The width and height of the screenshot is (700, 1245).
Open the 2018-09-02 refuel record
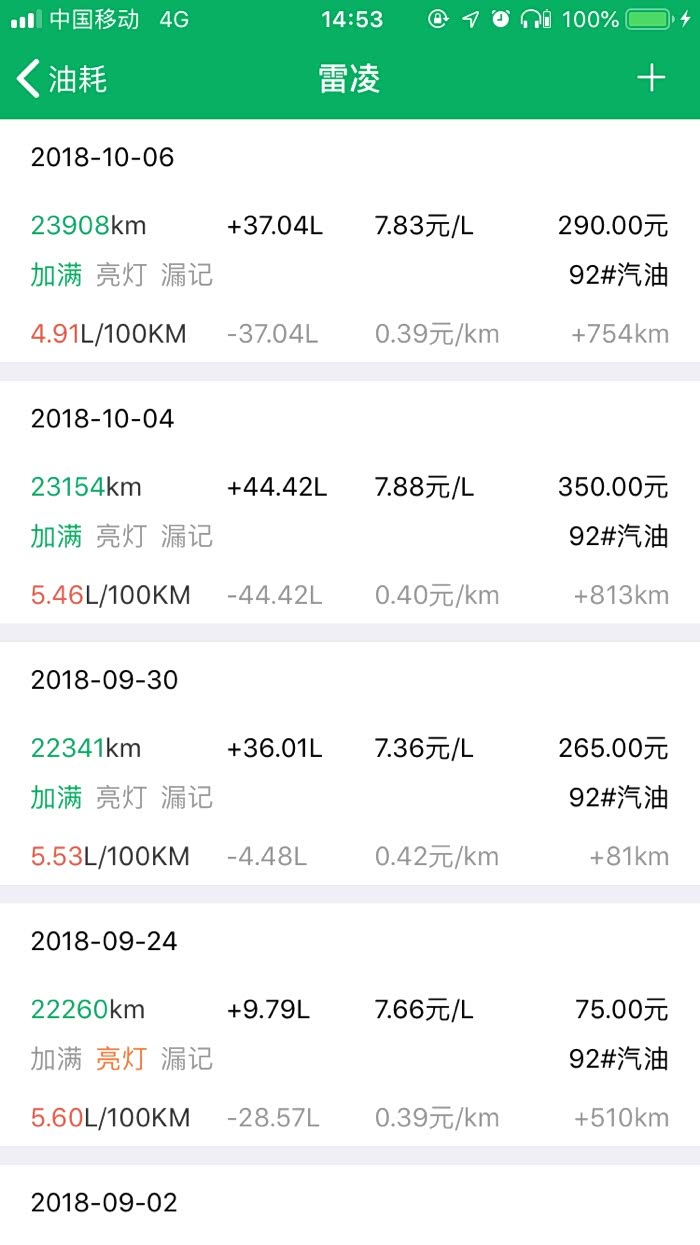(350, 1203)
